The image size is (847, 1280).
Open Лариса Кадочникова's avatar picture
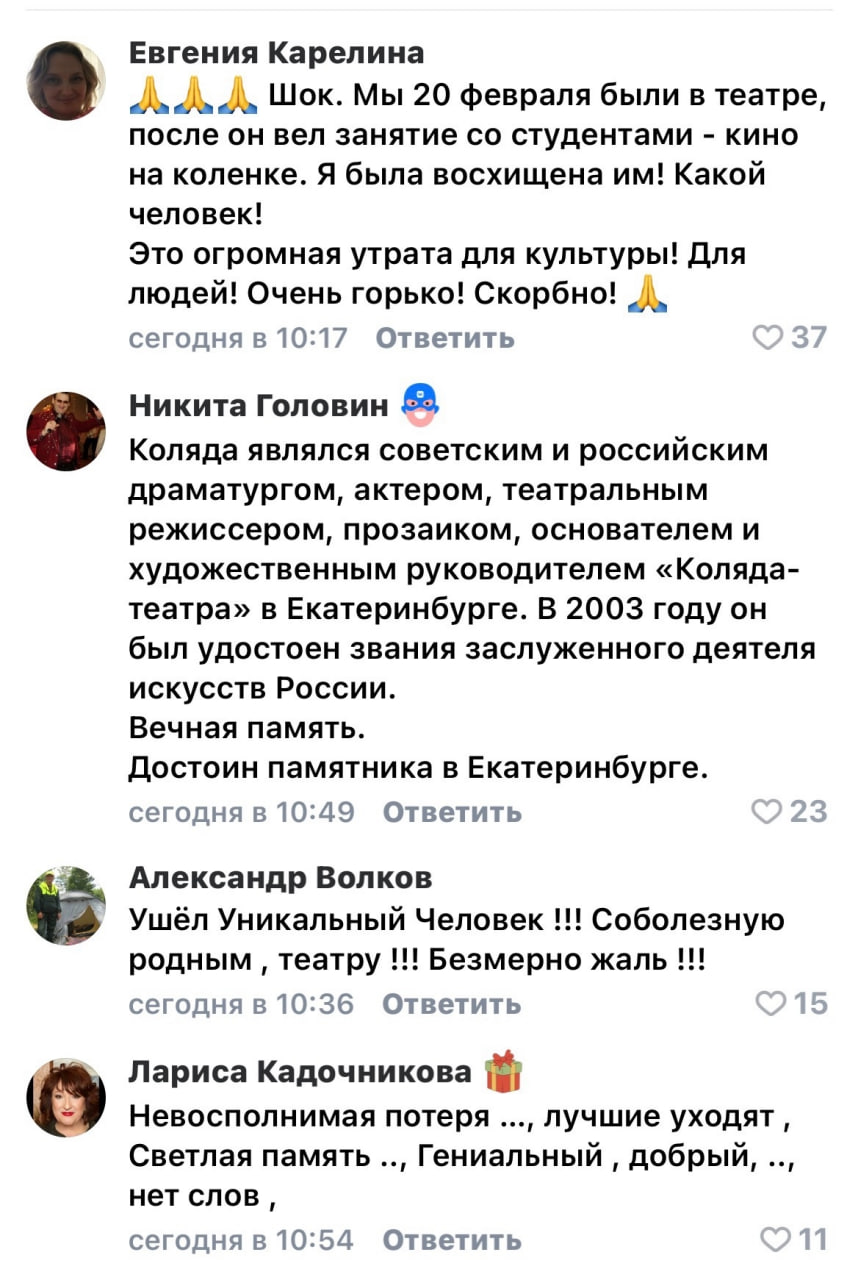tap(66, 1097)
